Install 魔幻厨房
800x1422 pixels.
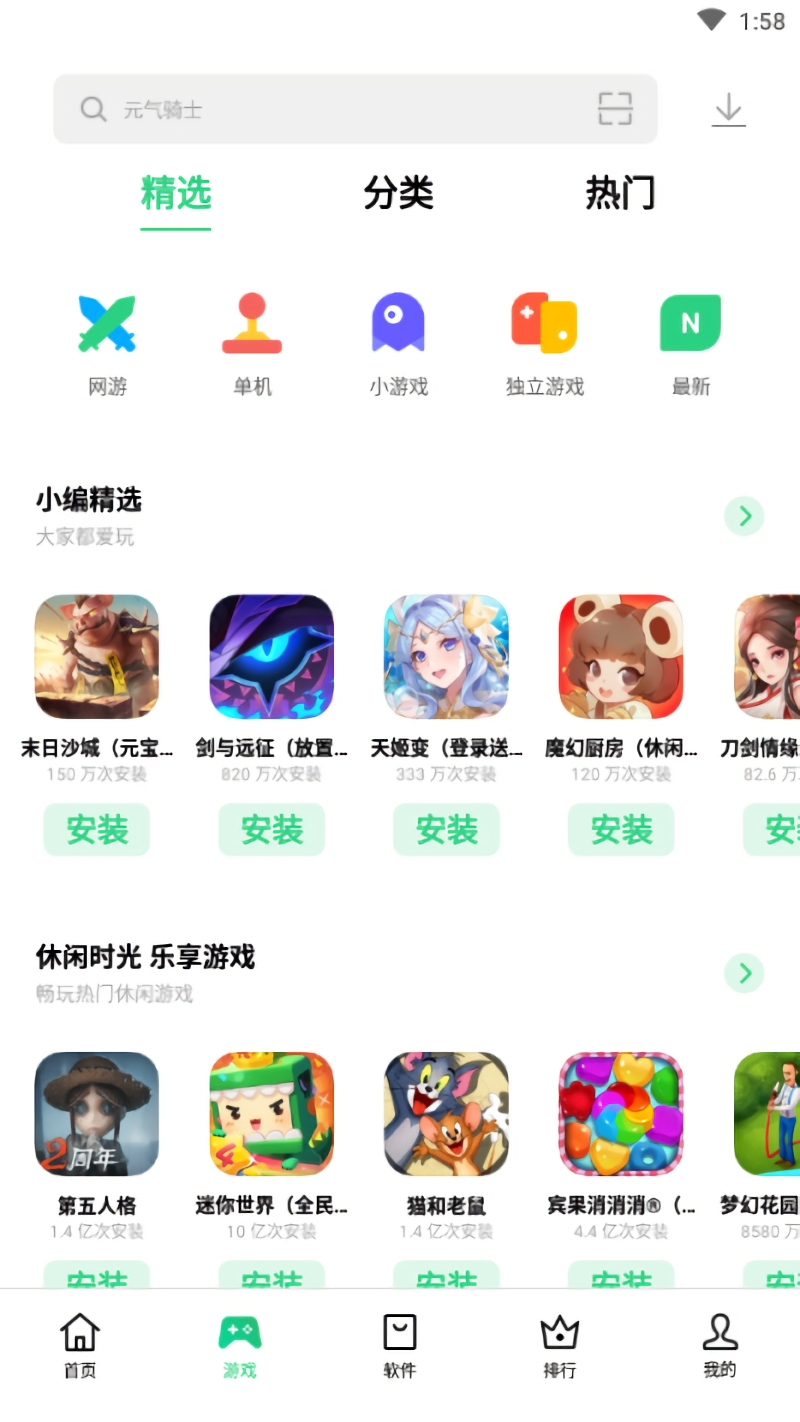click(x=621, y=829)
